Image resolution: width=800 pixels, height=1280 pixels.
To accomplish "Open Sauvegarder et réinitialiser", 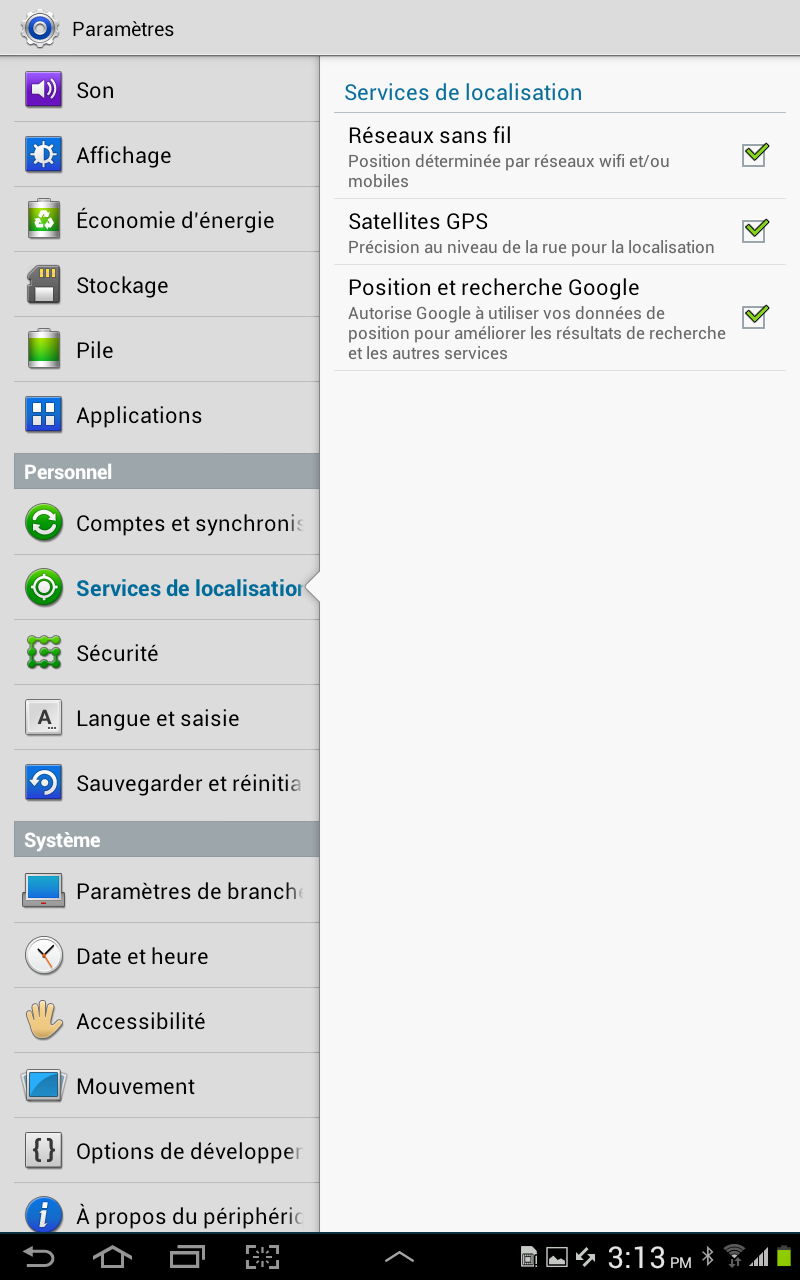I will 166,783.
